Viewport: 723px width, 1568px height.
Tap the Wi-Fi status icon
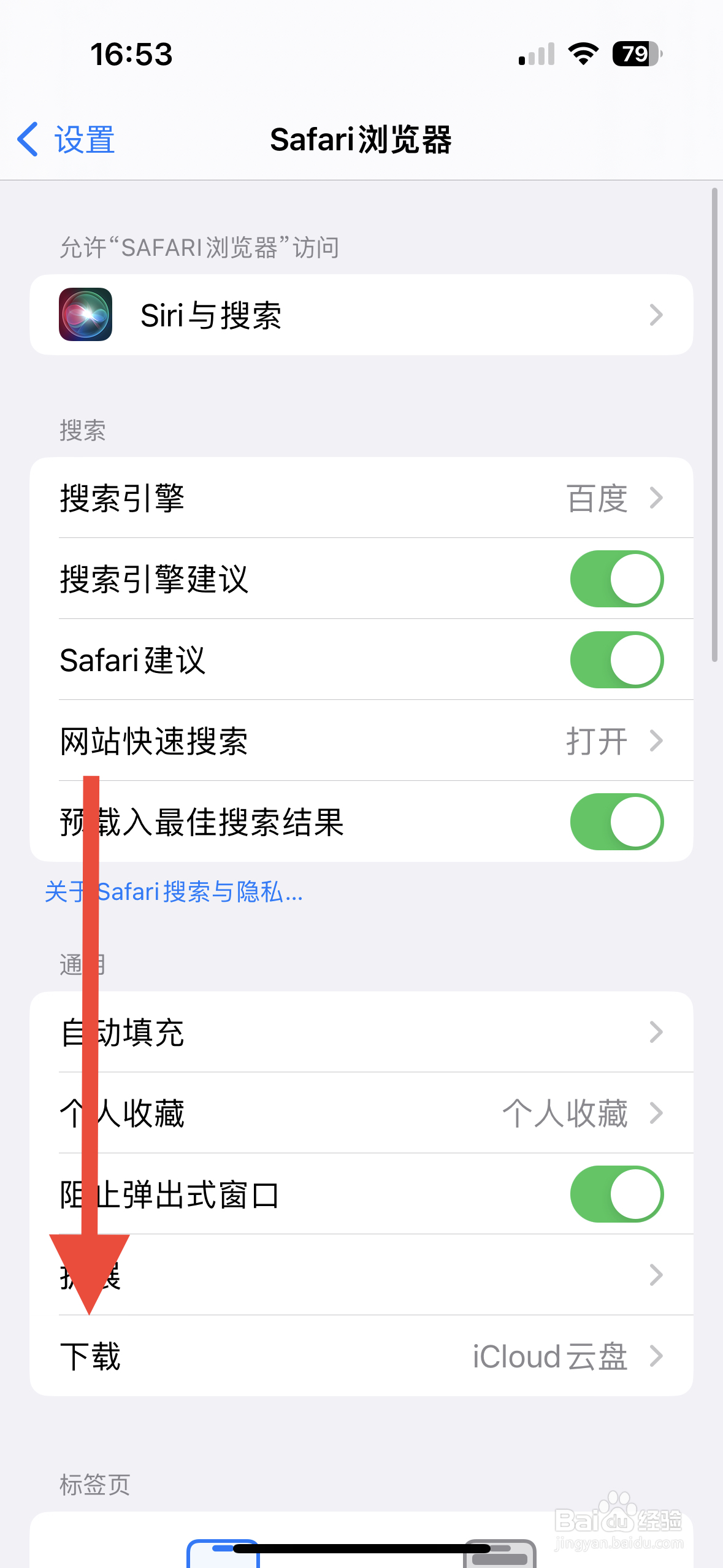click(581, 54)
